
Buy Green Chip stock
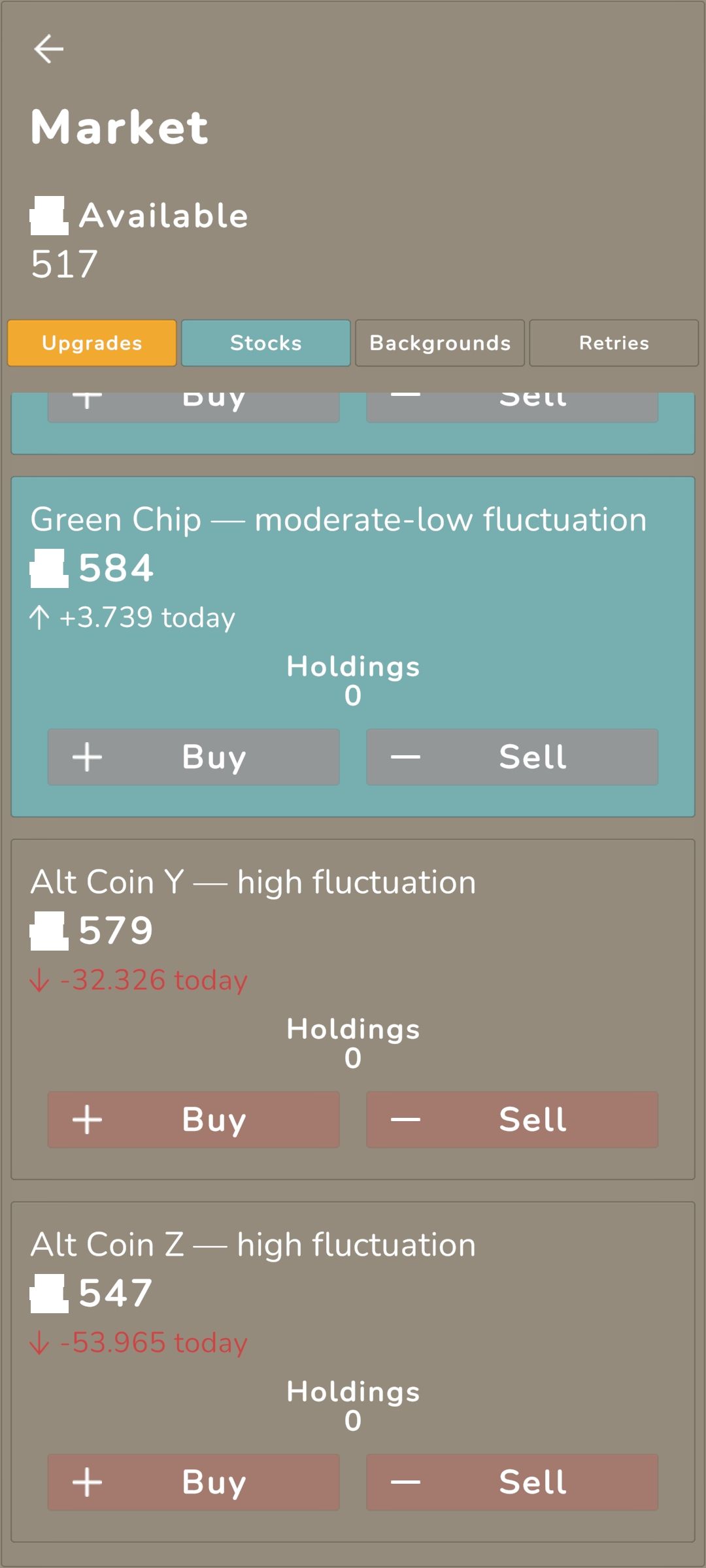193,757
